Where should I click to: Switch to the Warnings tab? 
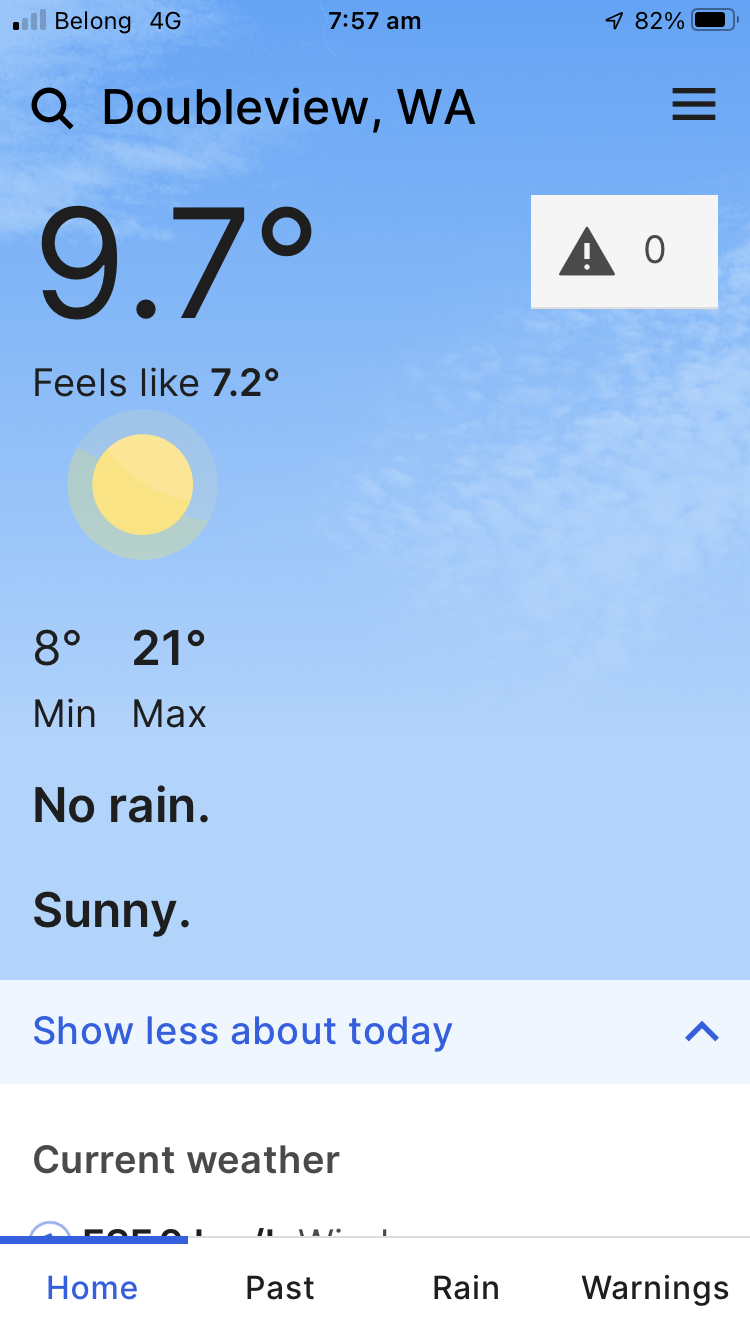click(x=655, y=1287)
